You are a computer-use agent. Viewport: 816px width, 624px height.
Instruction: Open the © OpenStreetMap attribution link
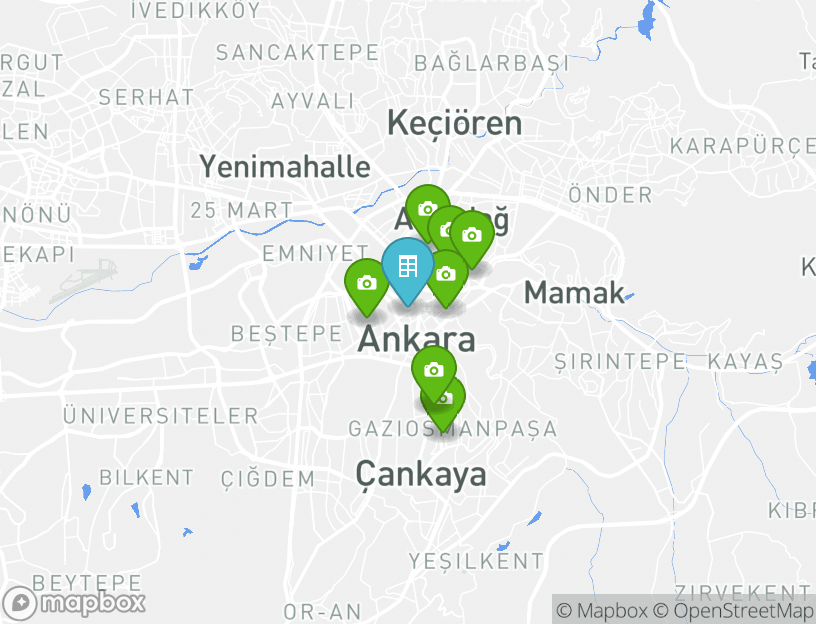(733, 610)
